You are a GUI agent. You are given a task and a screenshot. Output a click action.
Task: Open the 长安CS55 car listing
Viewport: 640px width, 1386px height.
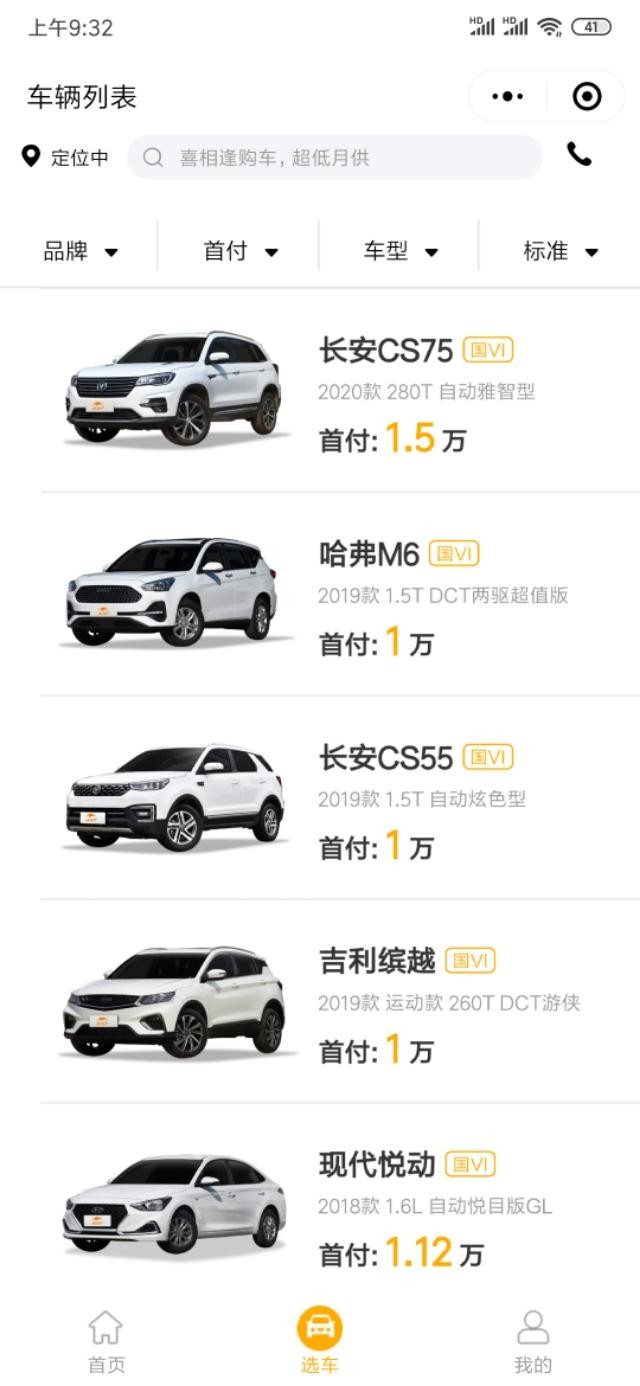pos(340,800)
